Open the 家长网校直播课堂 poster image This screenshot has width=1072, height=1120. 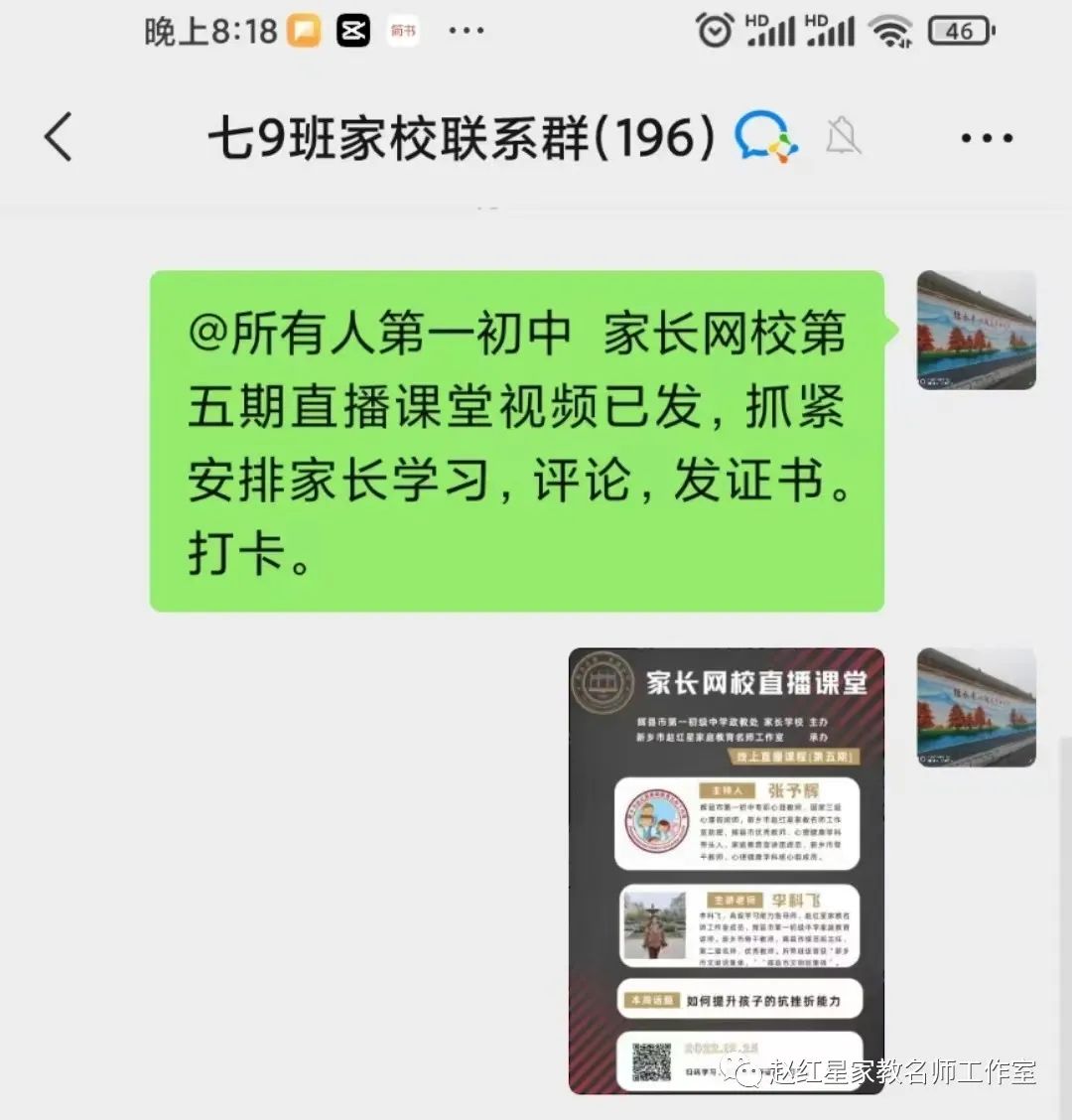[x=726, y=871]
